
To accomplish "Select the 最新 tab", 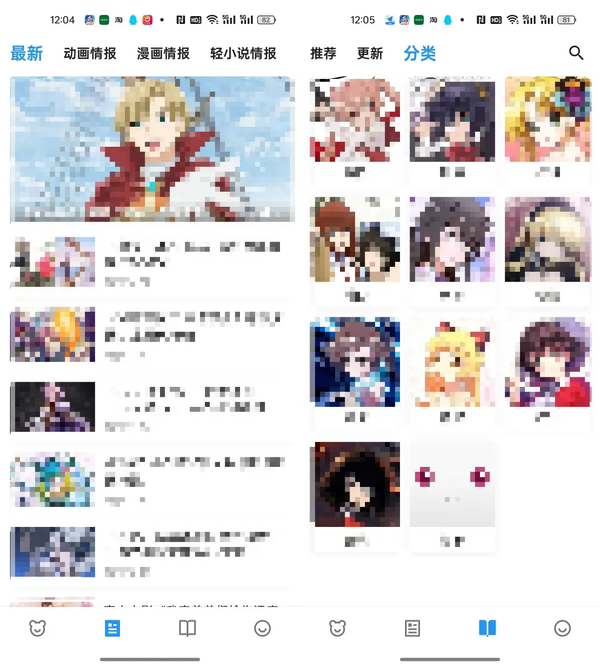I will [x=27, y=54].
